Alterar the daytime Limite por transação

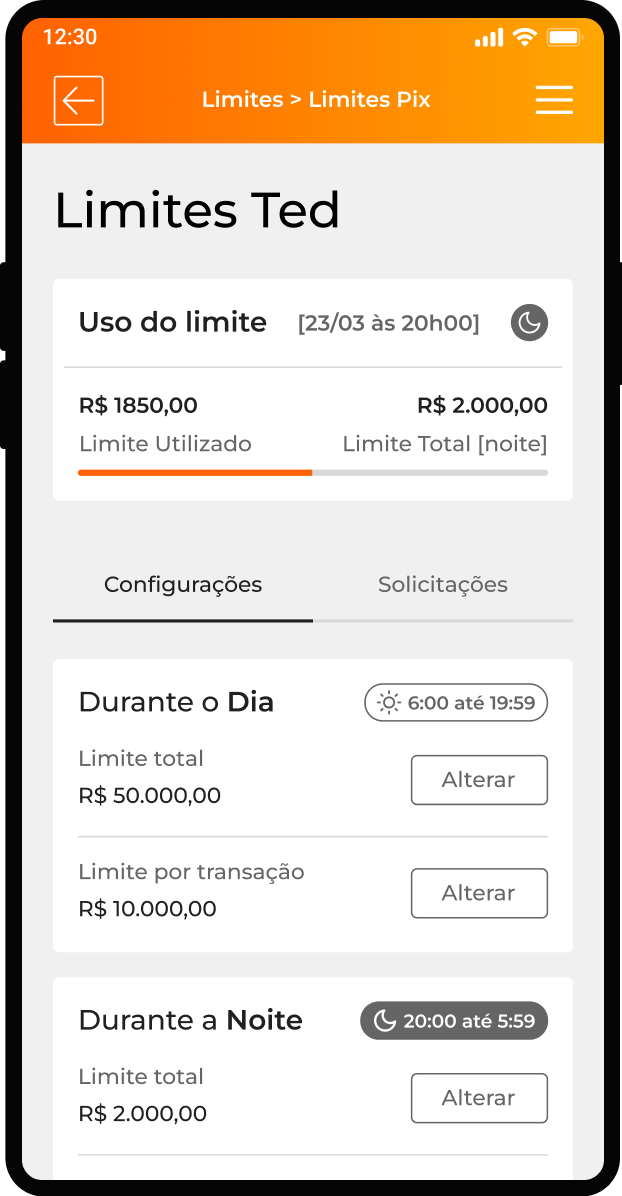coord(479,893)
